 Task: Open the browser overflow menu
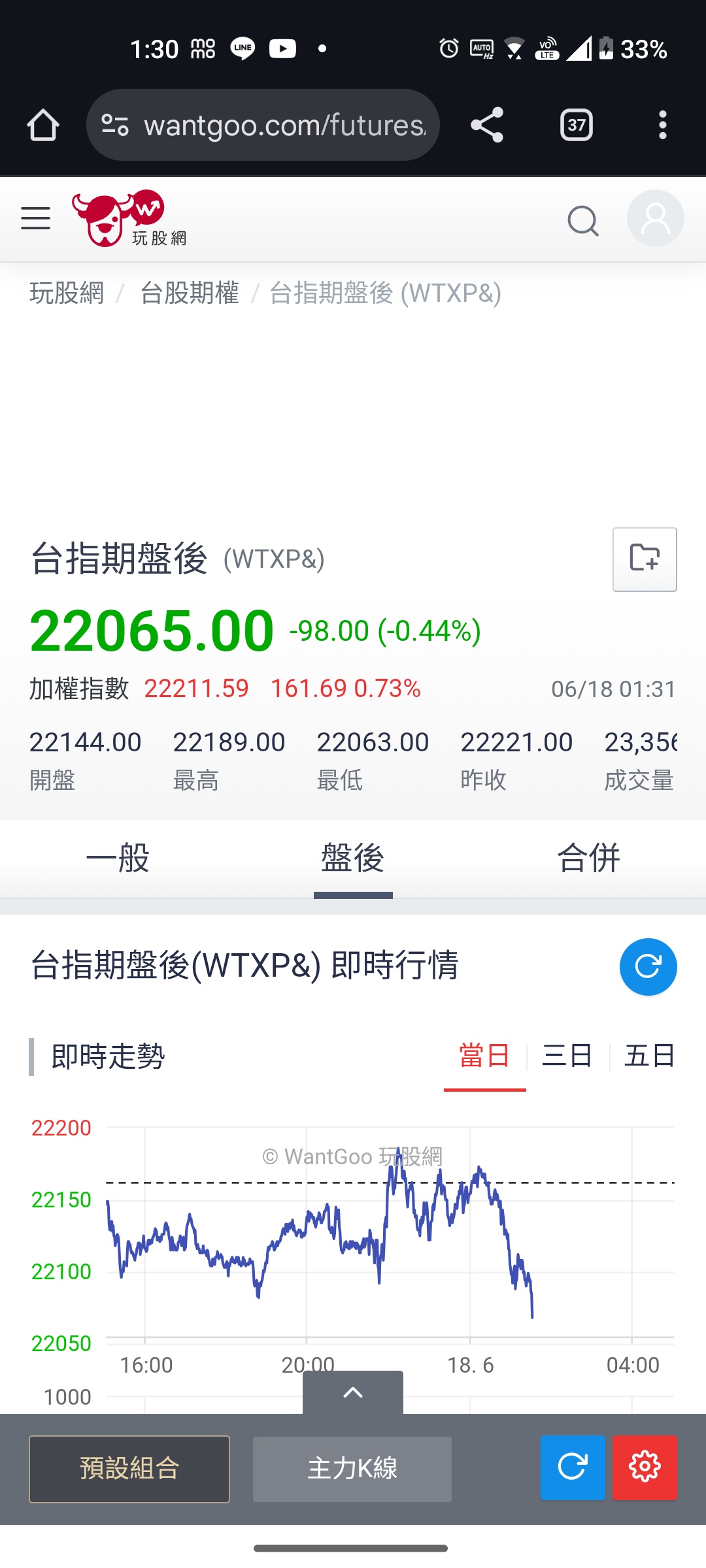(x=663, y=125)
